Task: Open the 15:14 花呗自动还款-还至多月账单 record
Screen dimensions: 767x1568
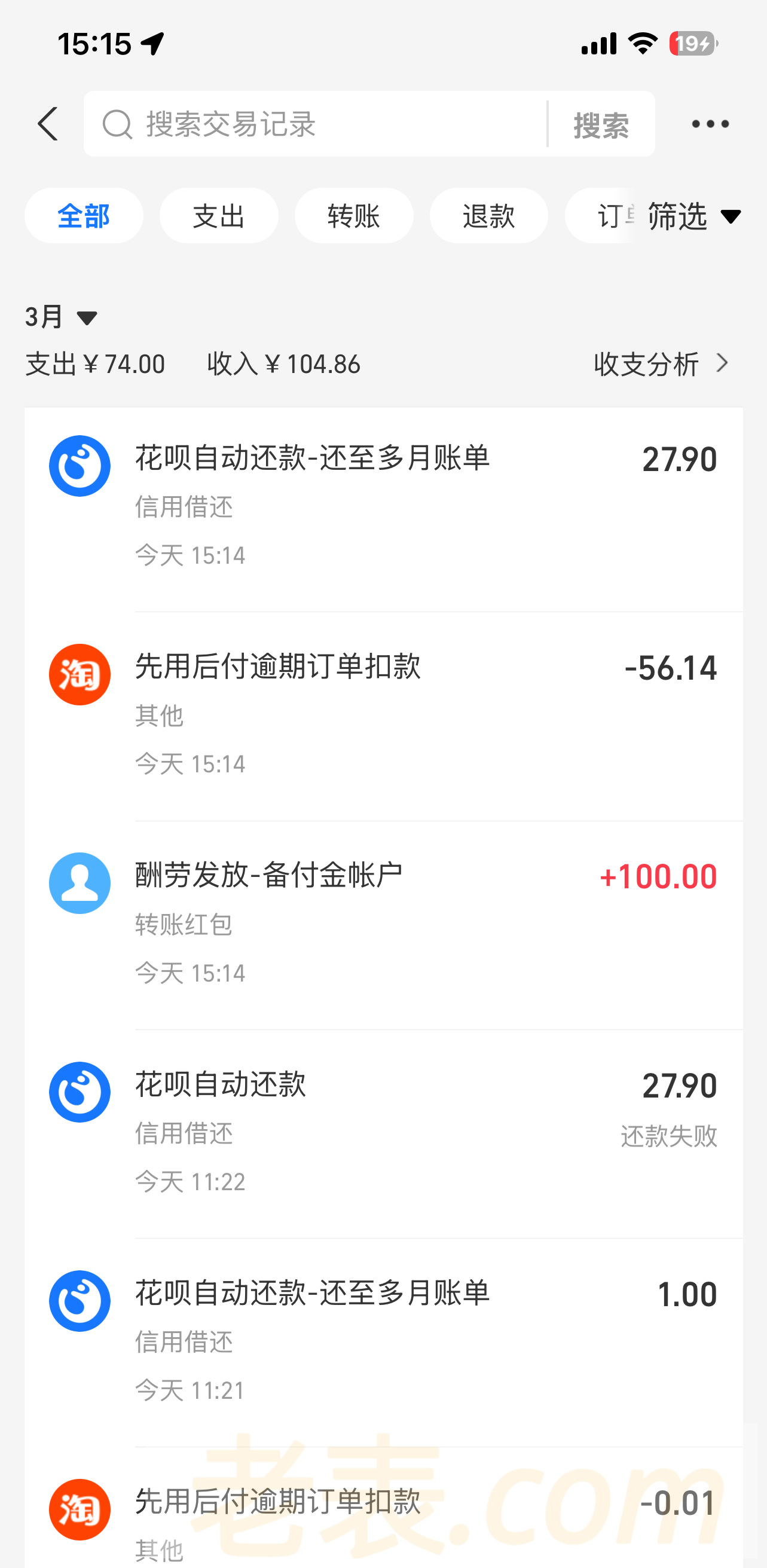Action: [x=384, y=506]
